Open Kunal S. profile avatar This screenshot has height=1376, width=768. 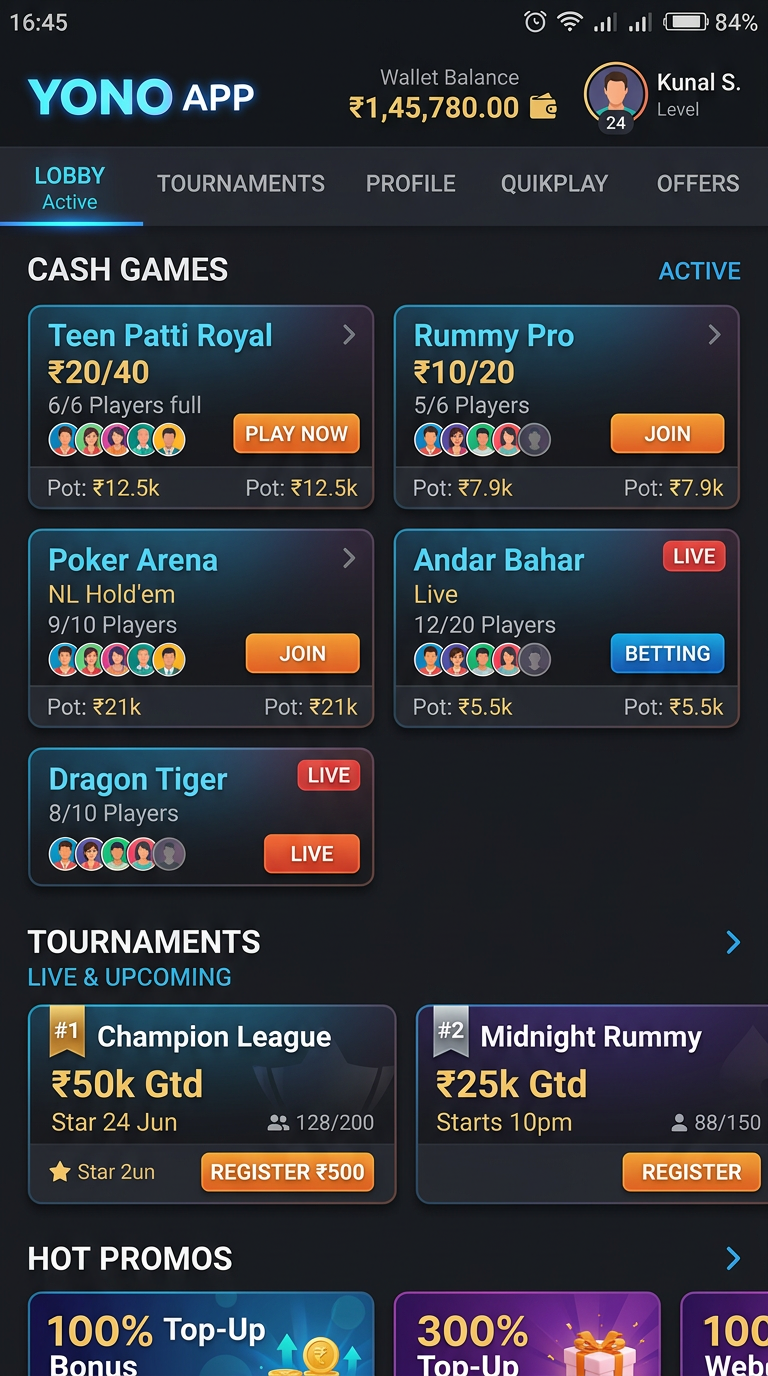(615, 95)
